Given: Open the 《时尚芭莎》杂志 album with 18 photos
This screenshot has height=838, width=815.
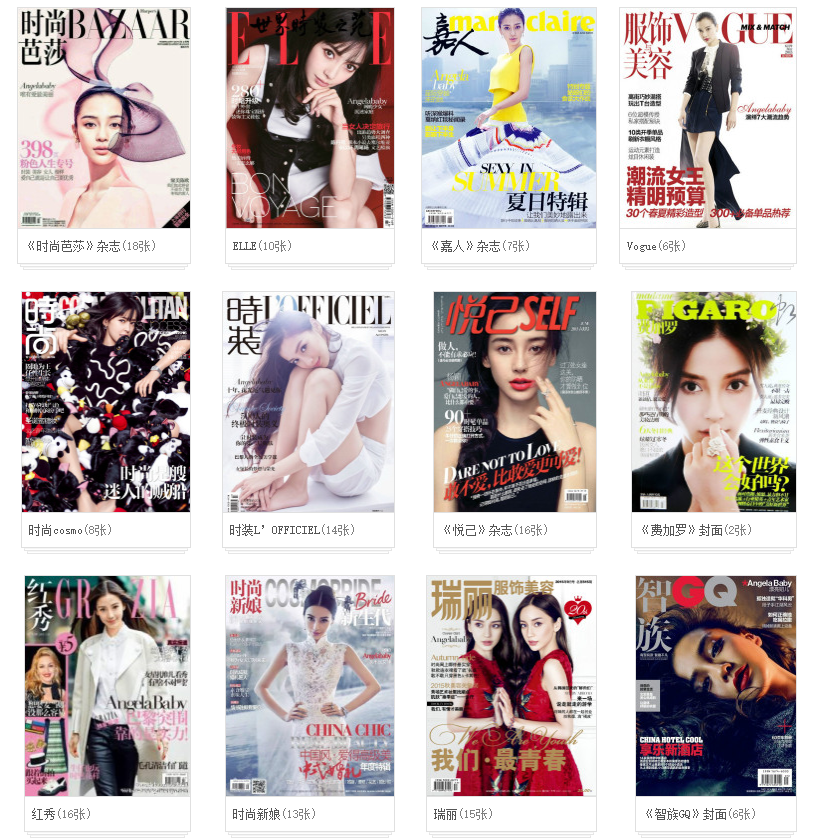Looking at the screenshot, I should pos(104,118).
